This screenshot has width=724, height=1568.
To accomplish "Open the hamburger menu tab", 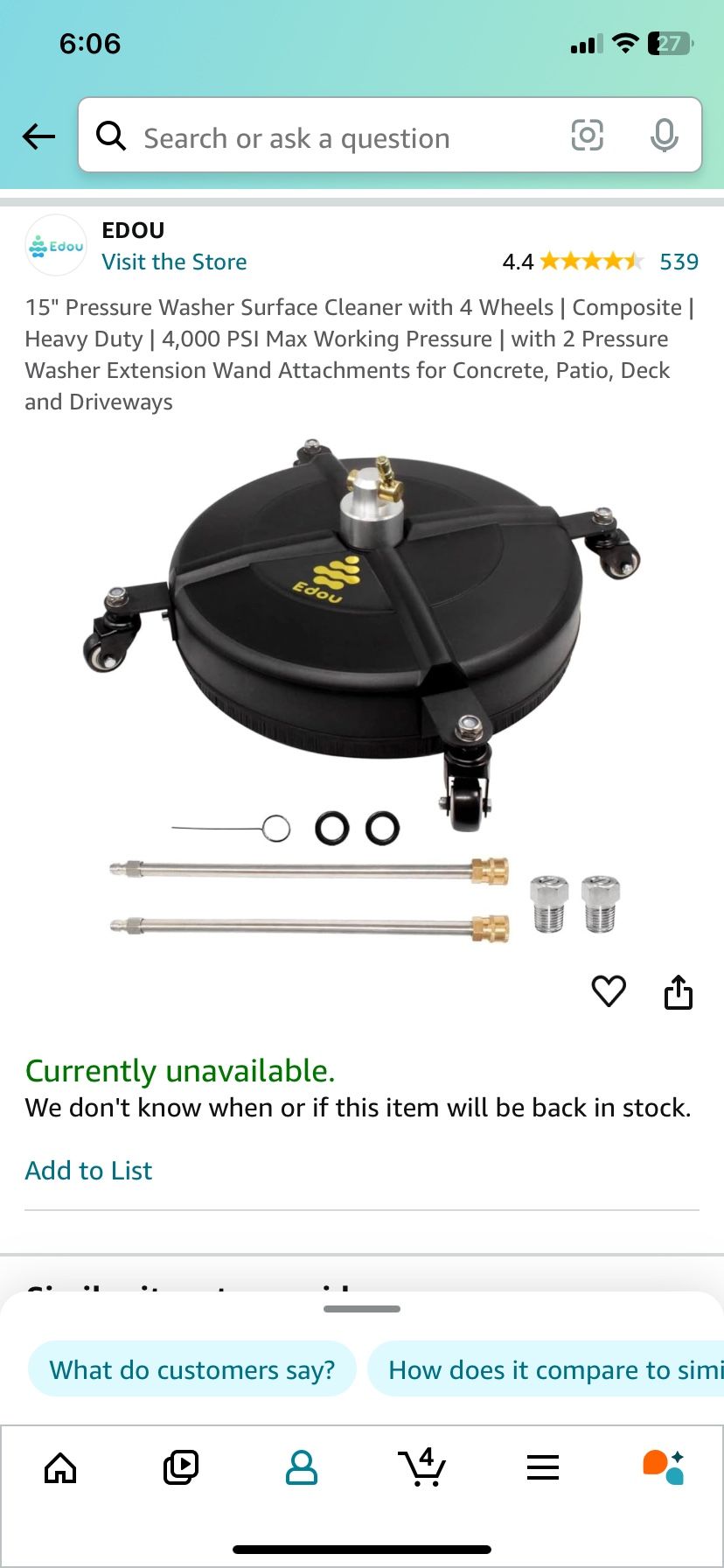I will [543, 1467].
